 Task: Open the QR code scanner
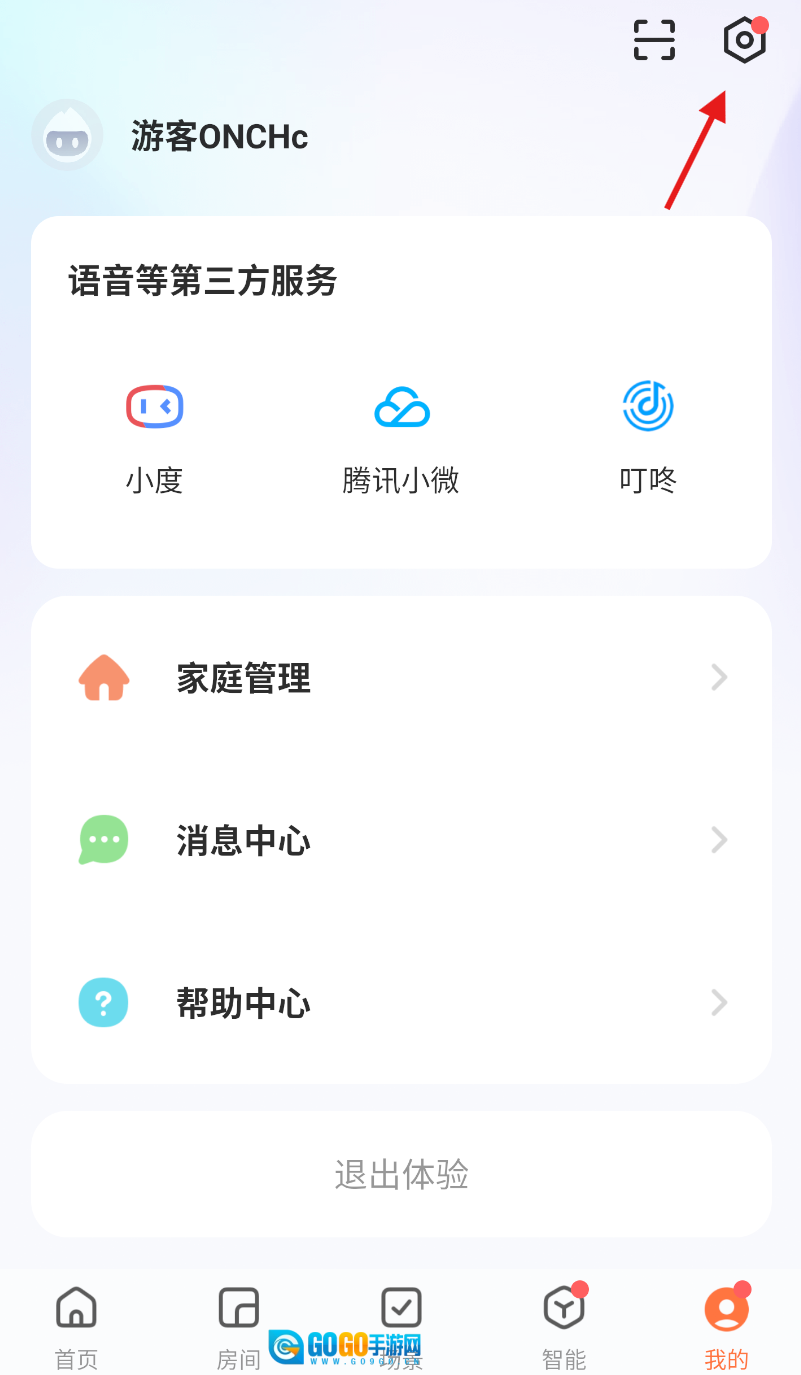[x=655, y=41]
